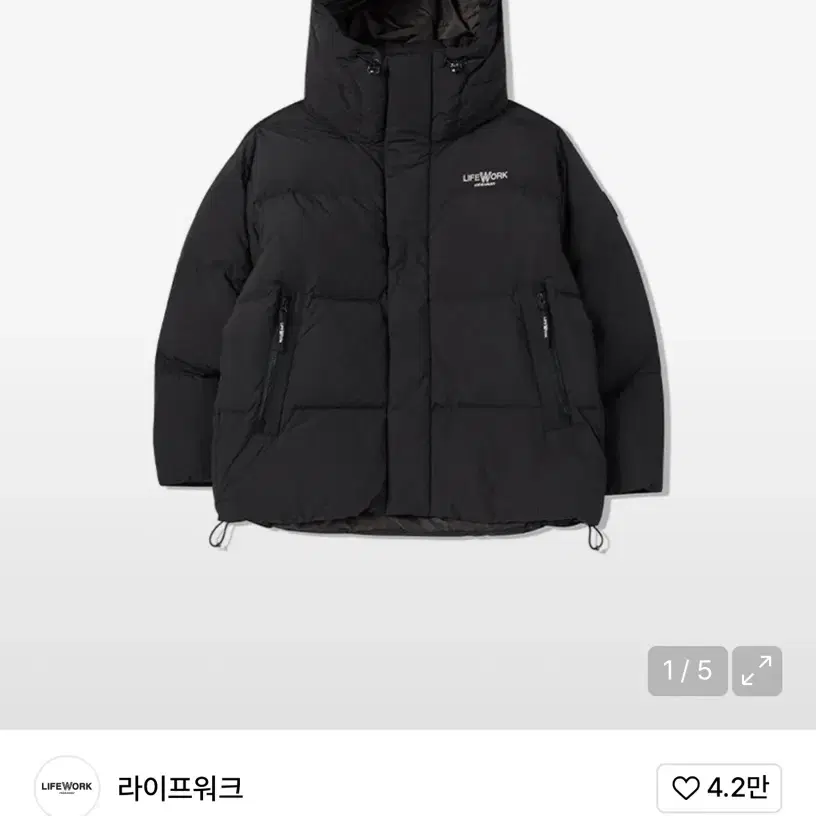Open the 라이프워크 brand page

click(x=180, y=788)
